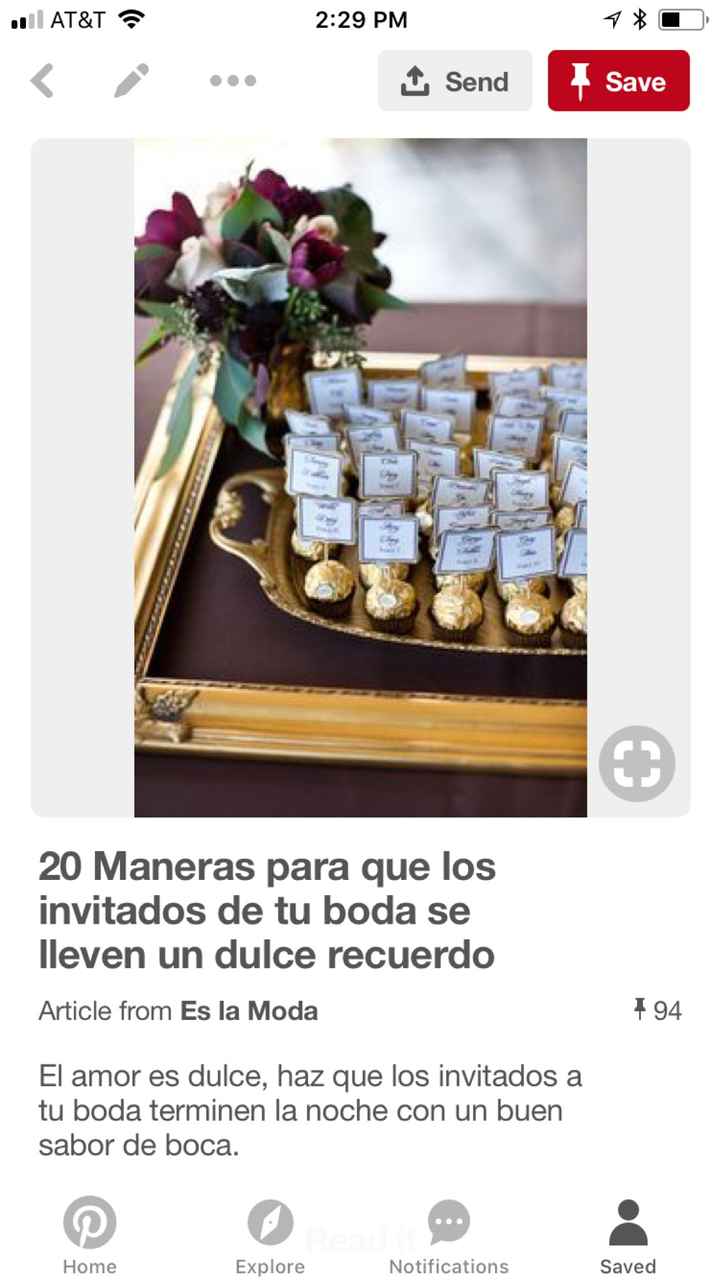Select the Pinterest Home icon

pyautogui.click(x=90, y=1221)
